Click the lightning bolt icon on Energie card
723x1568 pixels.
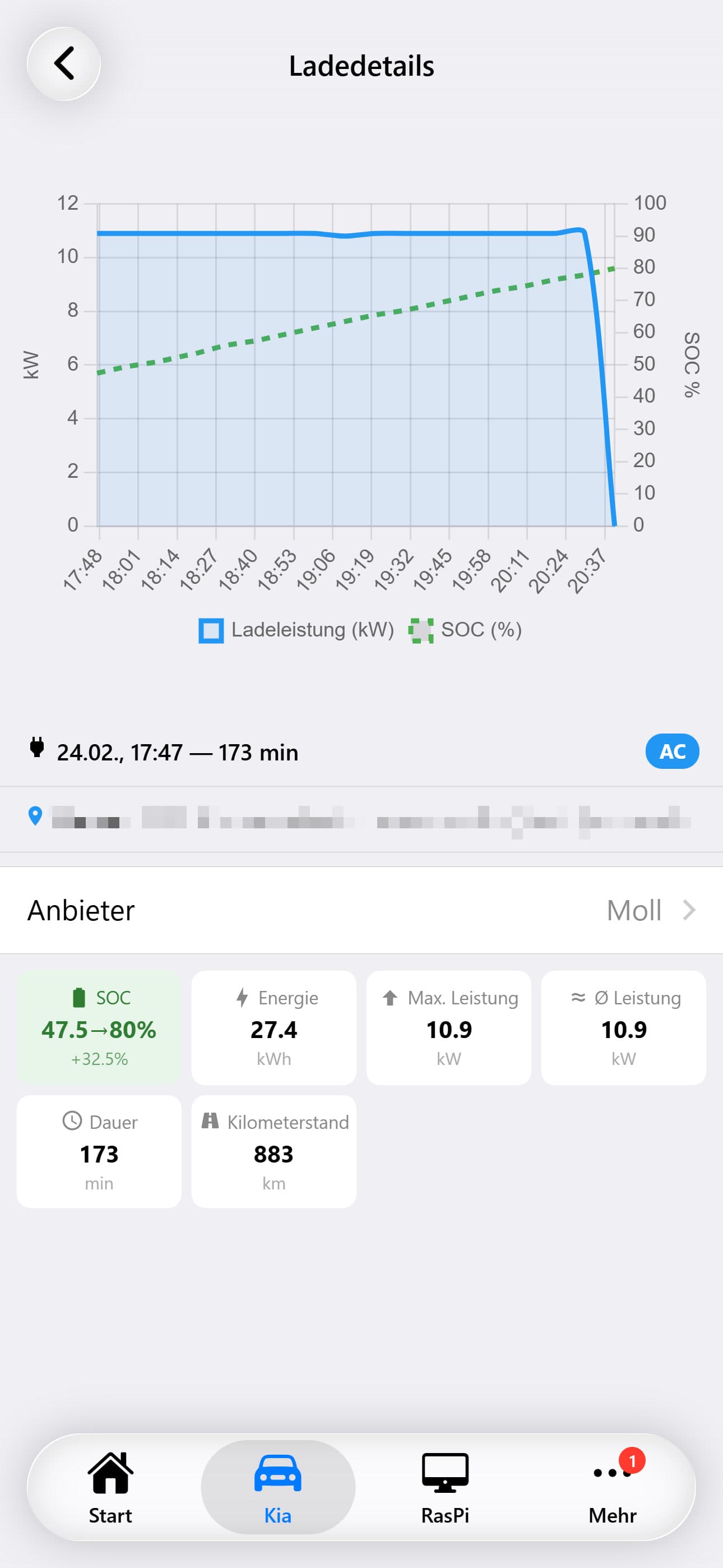[241, 998]
